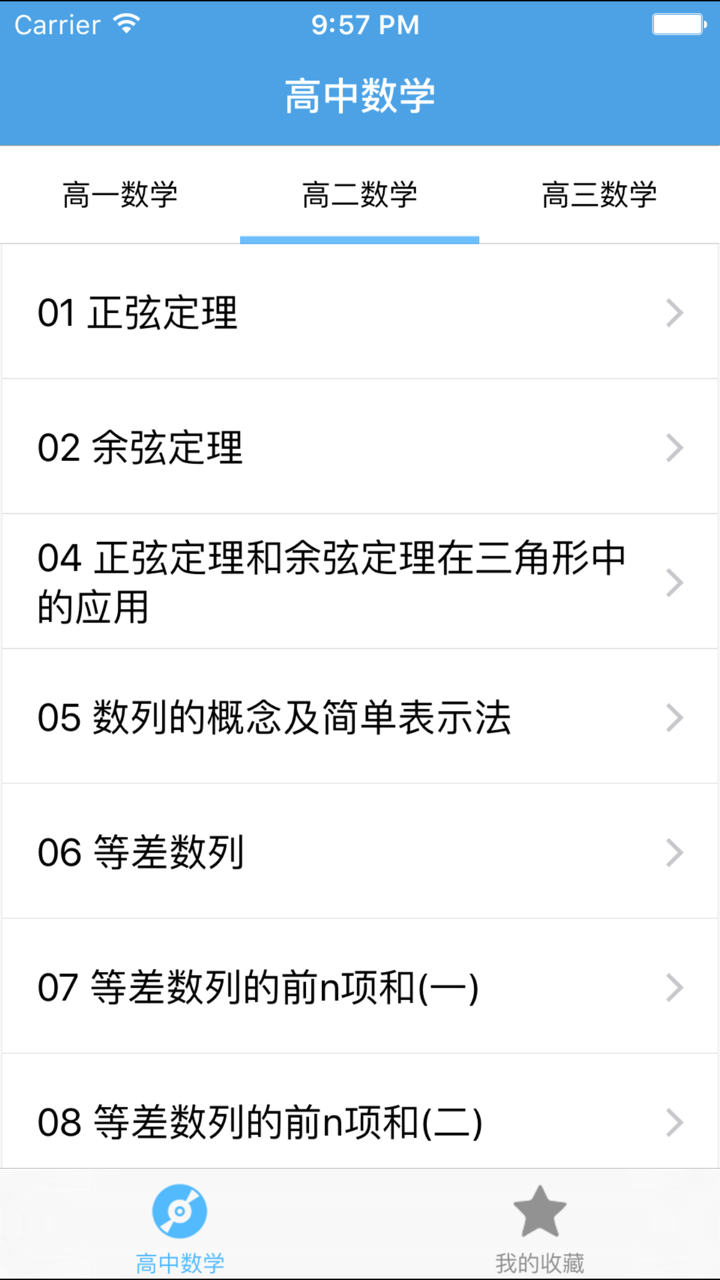720x1280 pixels.
Task: Tap the 高中数学 title in the header
Action: click(360, 96)
